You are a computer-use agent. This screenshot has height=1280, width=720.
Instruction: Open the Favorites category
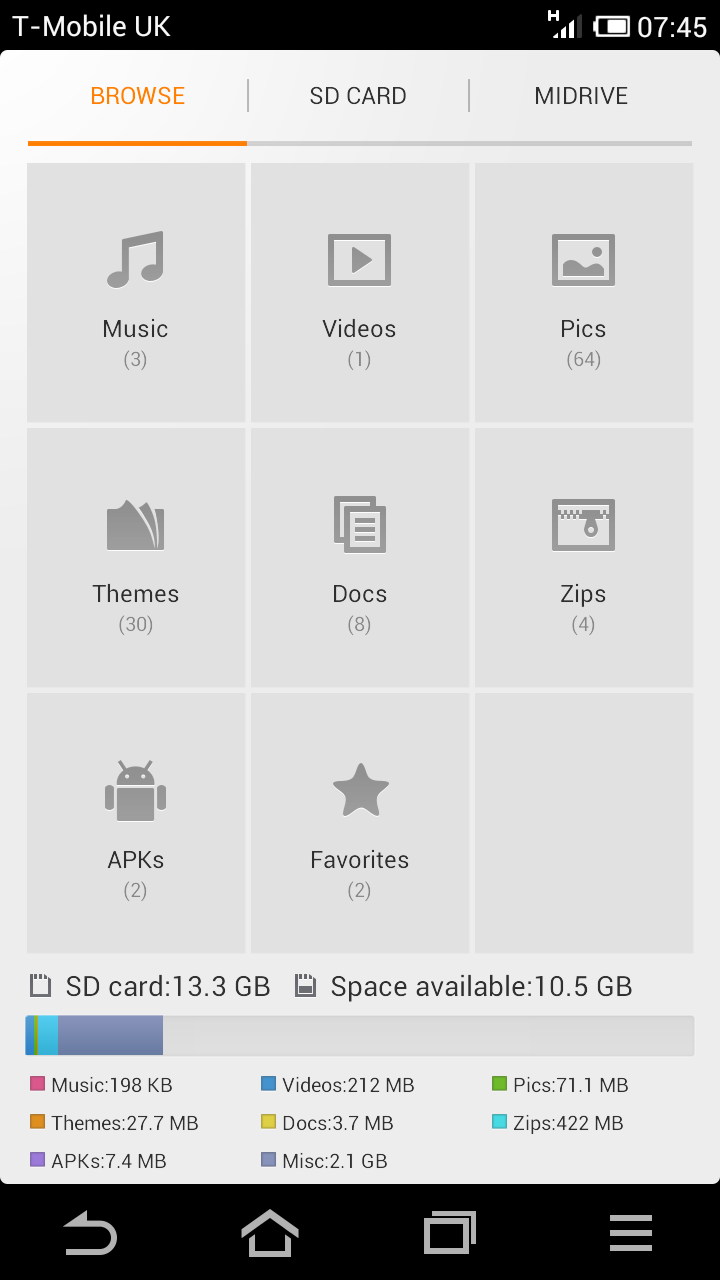360,823
